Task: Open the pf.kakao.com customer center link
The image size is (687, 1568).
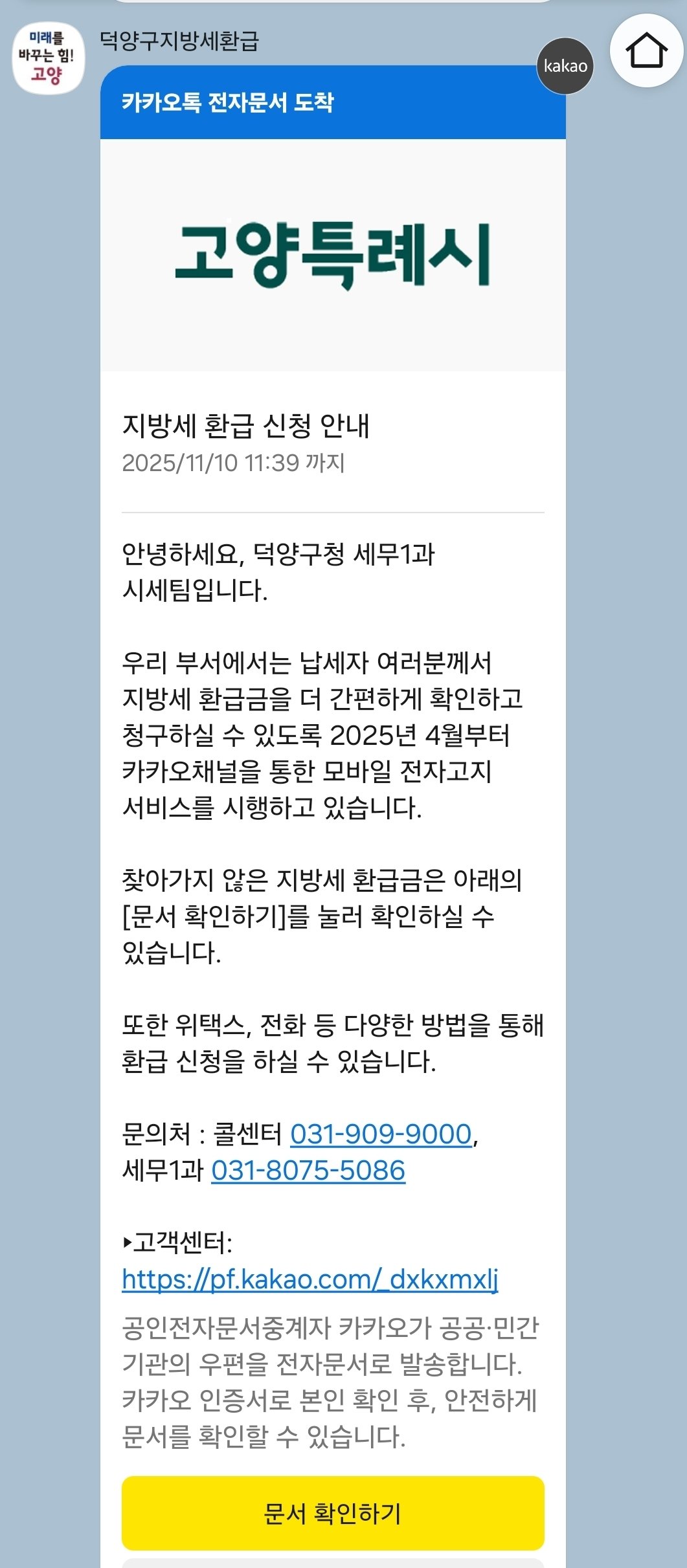Action: click(310, 1279)
